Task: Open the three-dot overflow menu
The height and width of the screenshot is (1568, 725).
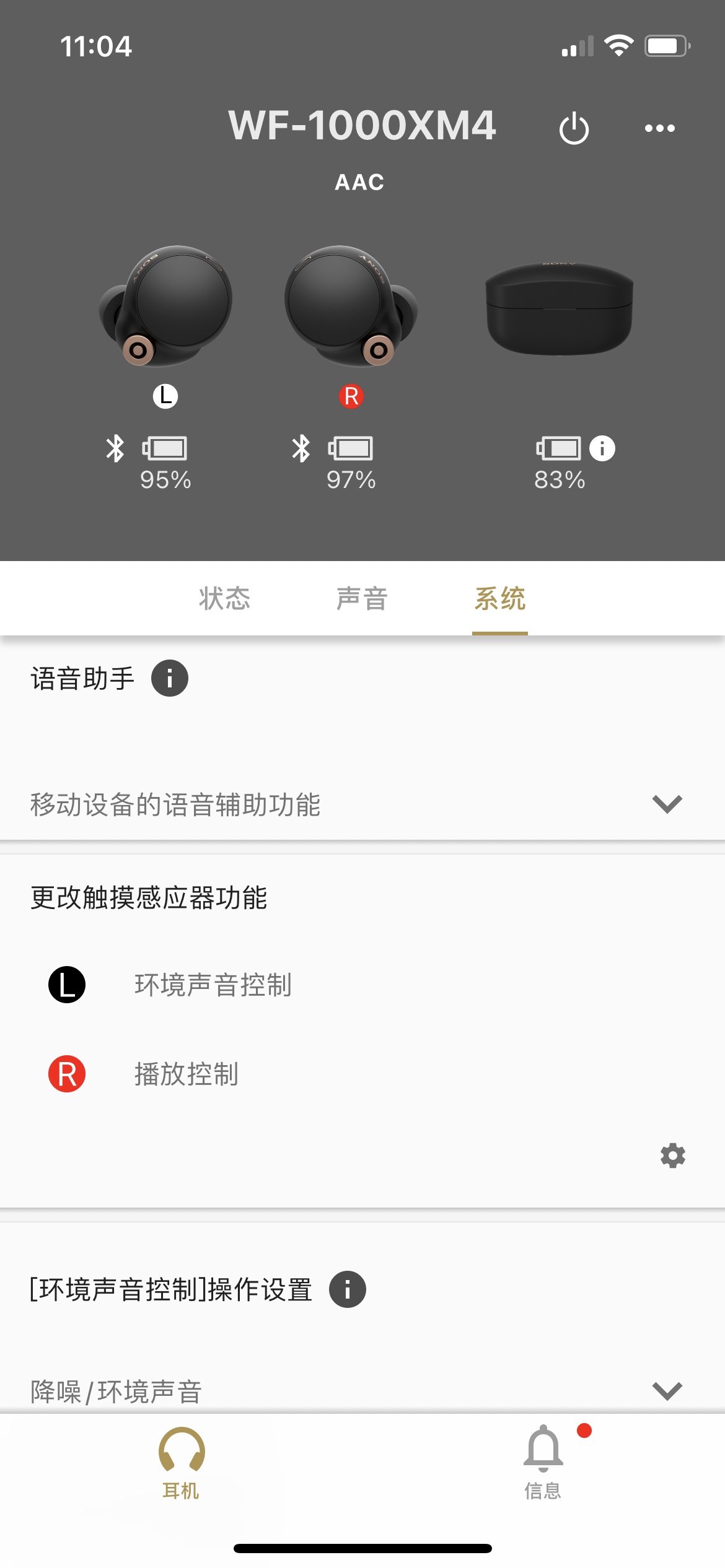Action: 659,128
